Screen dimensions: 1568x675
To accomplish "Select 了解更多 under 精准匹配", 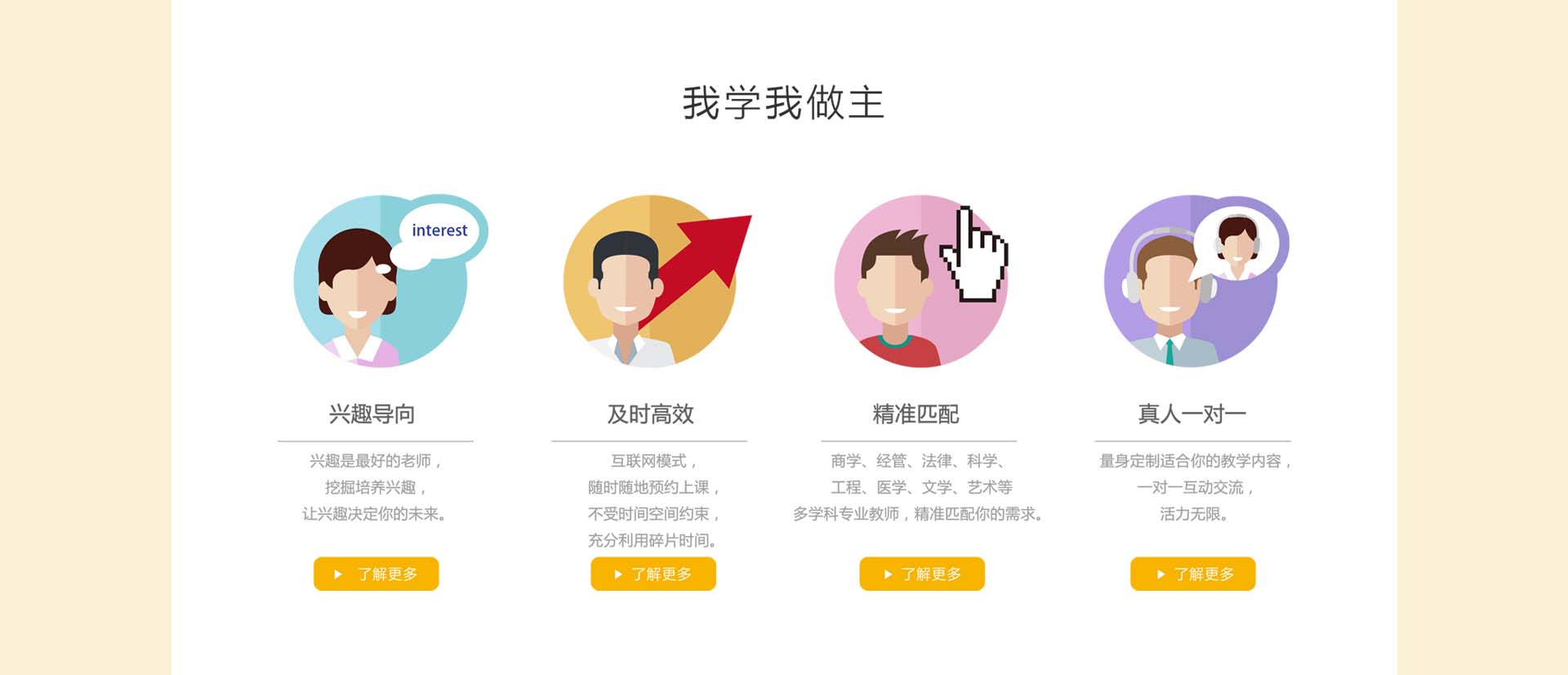I will tap(922, 574).
